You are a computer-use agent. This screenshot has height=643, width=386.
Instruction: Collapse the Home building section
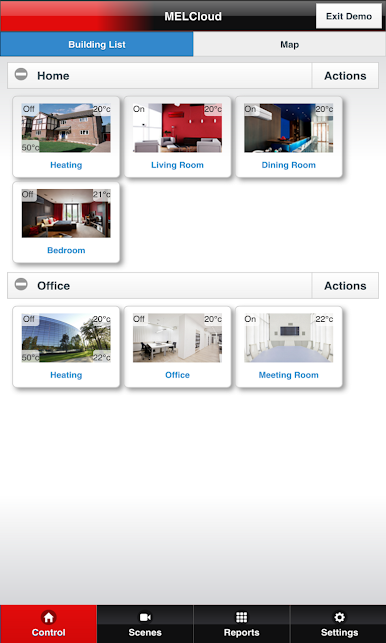point(21,75)
